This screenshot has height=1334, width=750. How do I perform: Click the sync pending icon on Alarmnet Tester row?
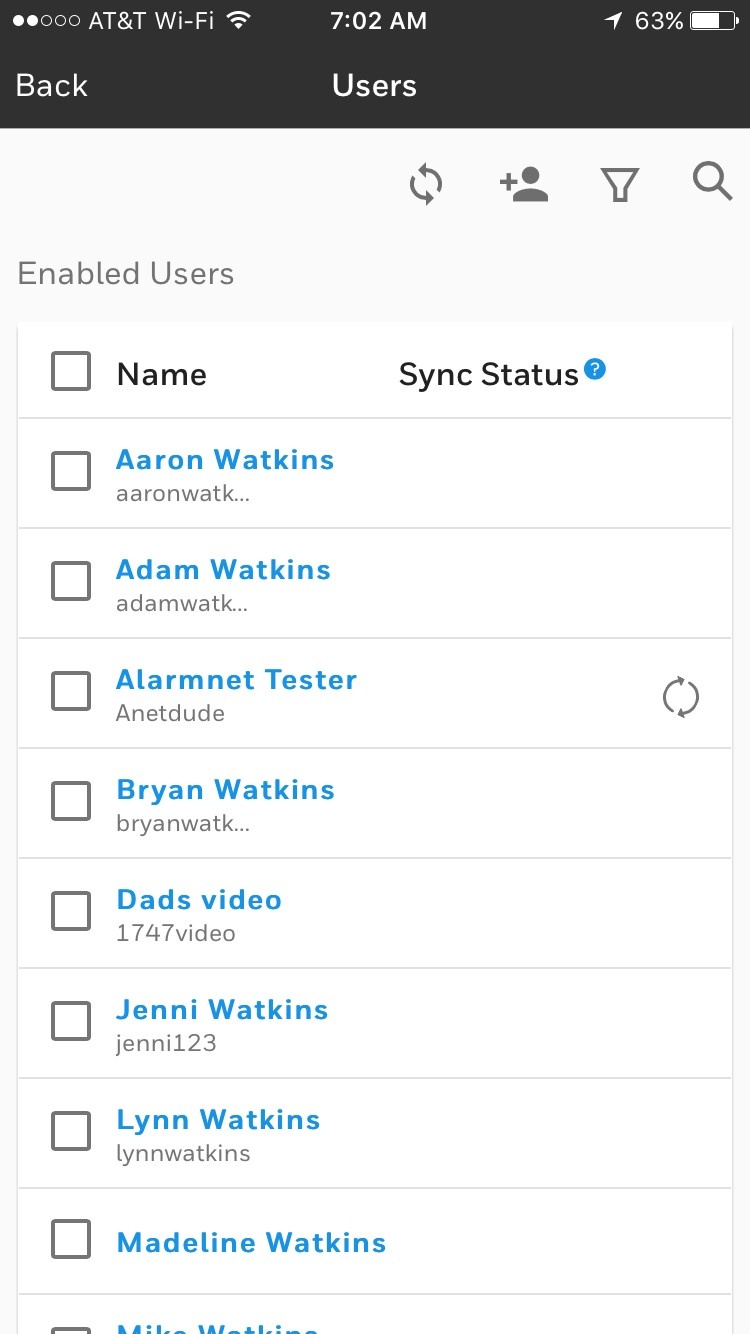(x=681, y=696)
